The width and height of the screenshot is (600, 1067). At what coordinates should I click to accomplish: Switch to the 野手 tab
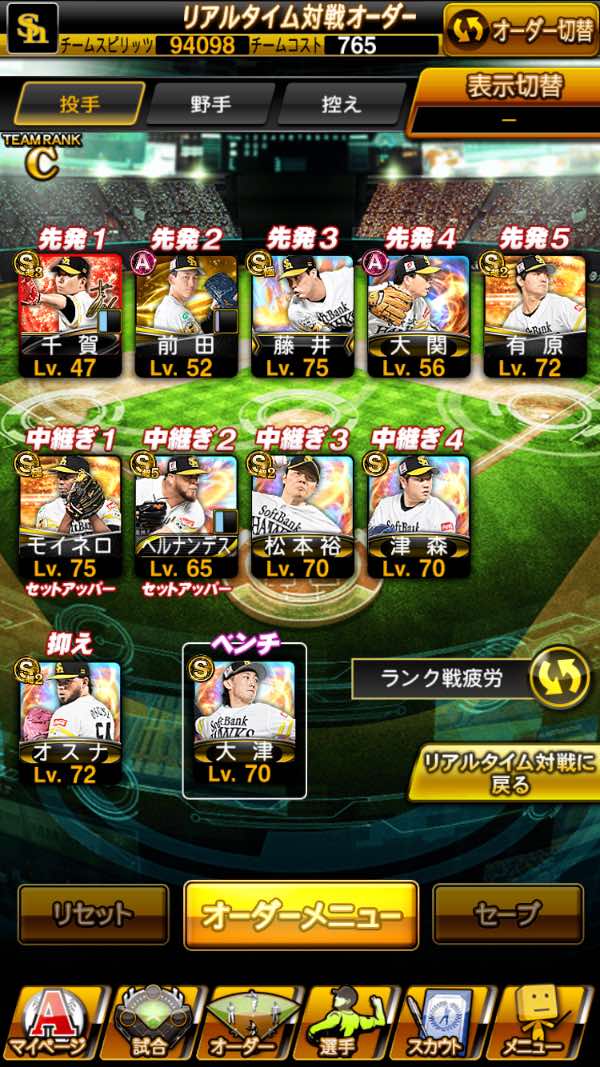210,104
